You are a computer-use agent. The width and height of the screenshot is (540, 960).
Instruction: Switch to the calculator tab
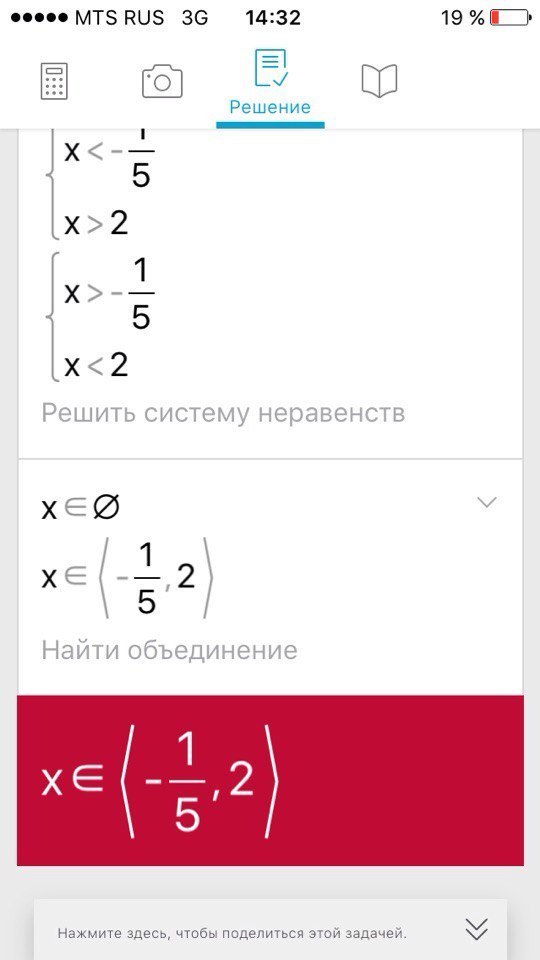54,82
